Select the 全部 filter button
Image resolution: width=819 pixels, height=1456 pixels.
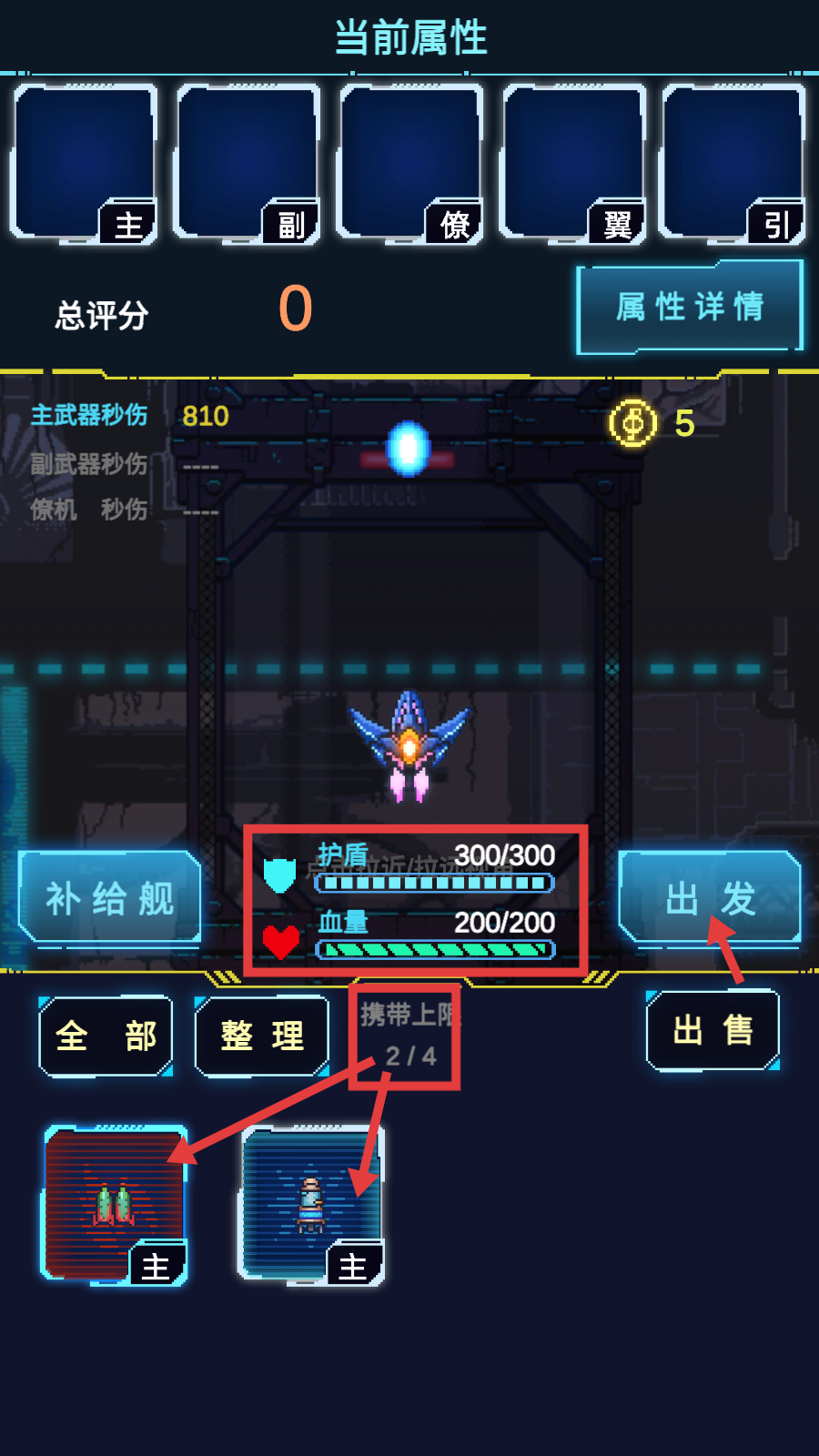pos(106,1036)
